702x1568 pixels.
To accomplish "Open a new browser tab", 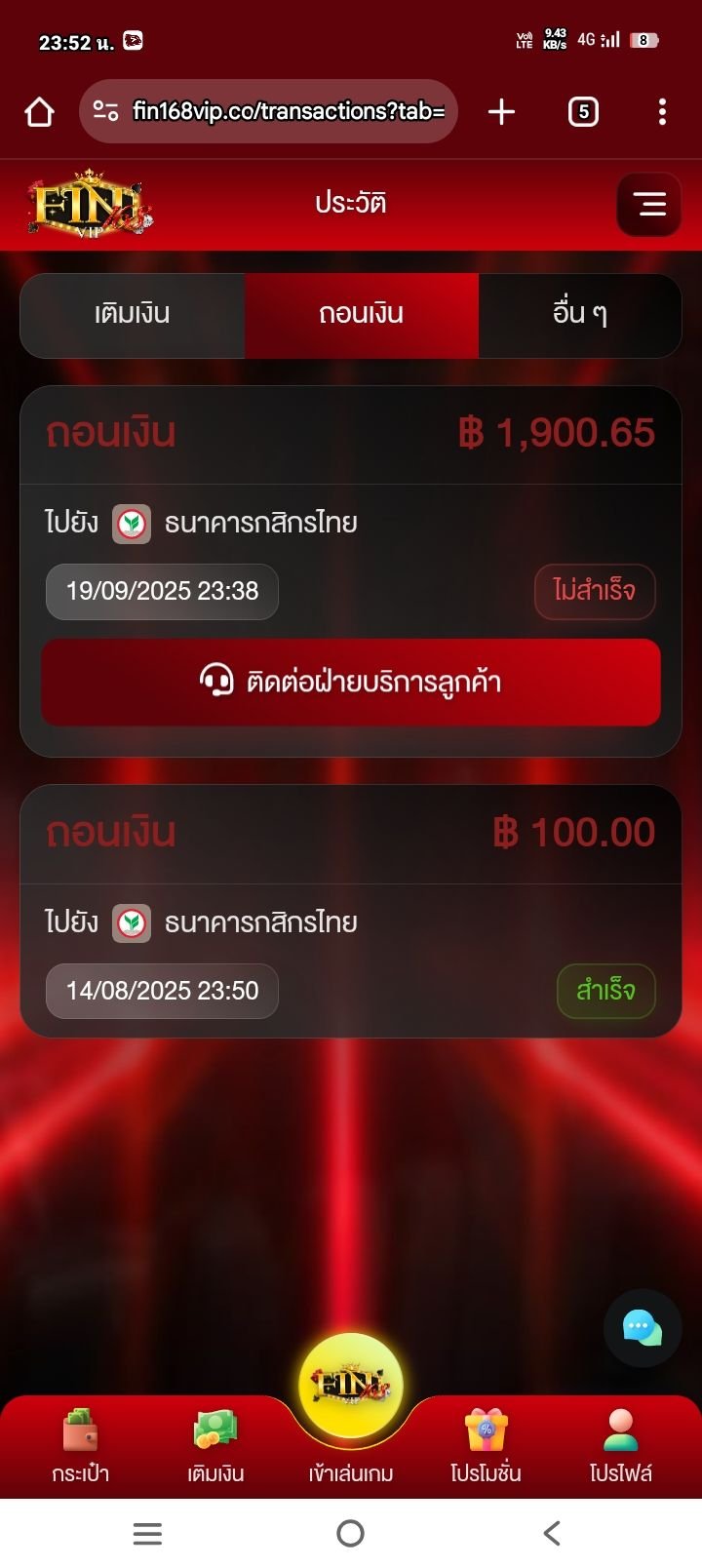I will [x=501, y=112].
